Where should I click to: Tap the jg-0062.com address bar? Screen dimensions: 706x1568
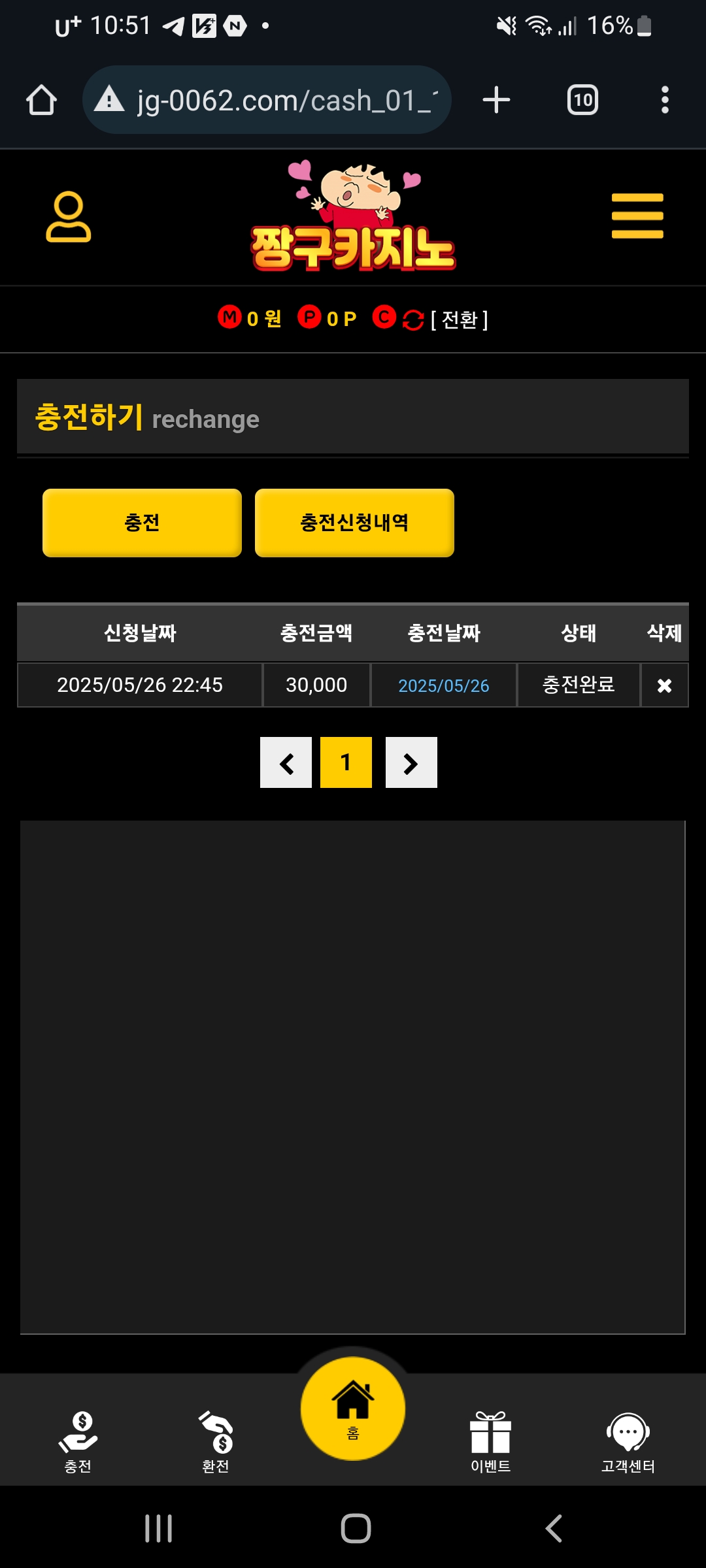[x=275, y=101]
